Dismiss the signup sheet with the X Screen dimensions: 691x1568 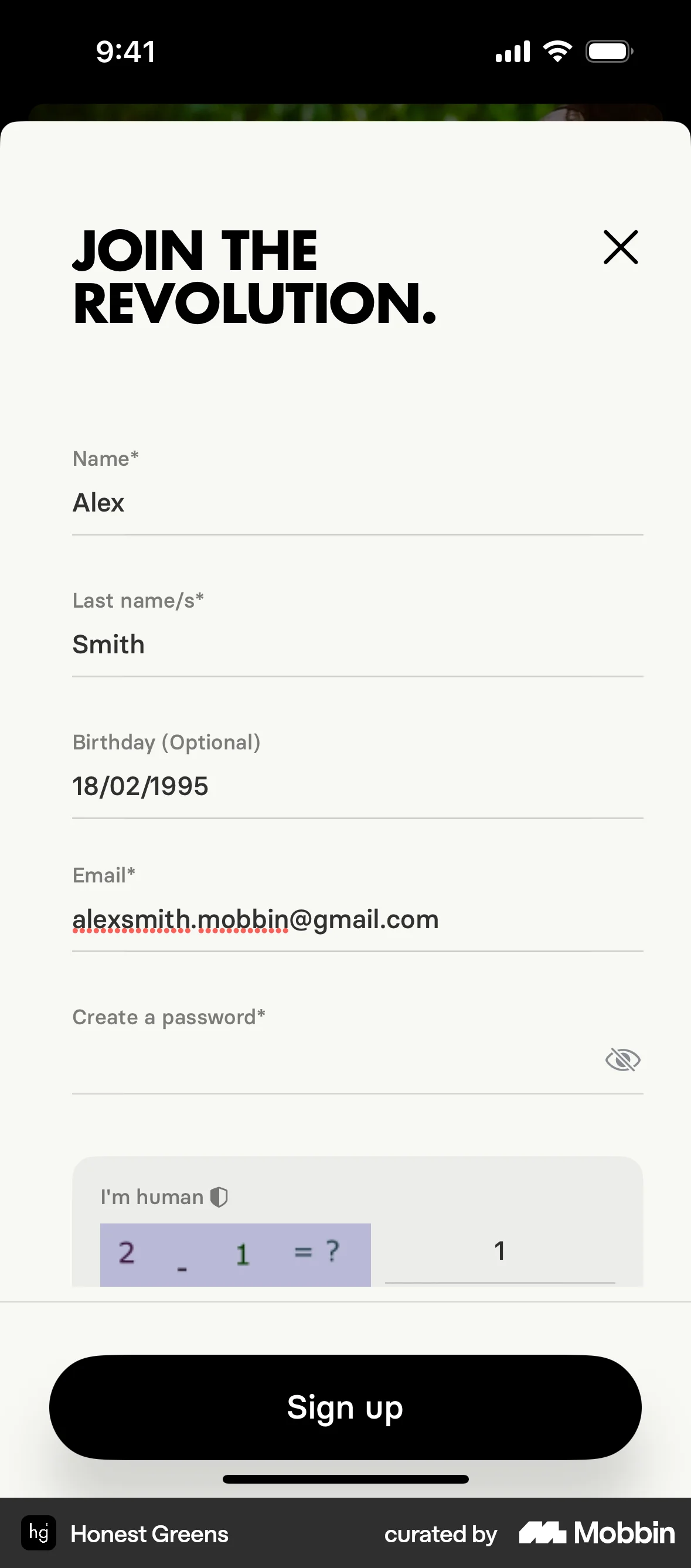point(619,248)
